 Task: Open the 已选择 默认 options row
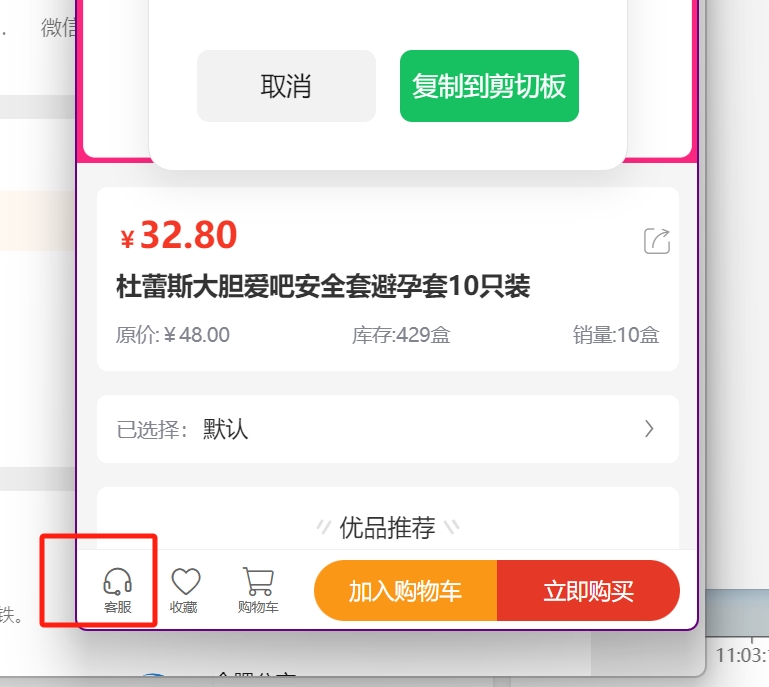click(387, 429)
